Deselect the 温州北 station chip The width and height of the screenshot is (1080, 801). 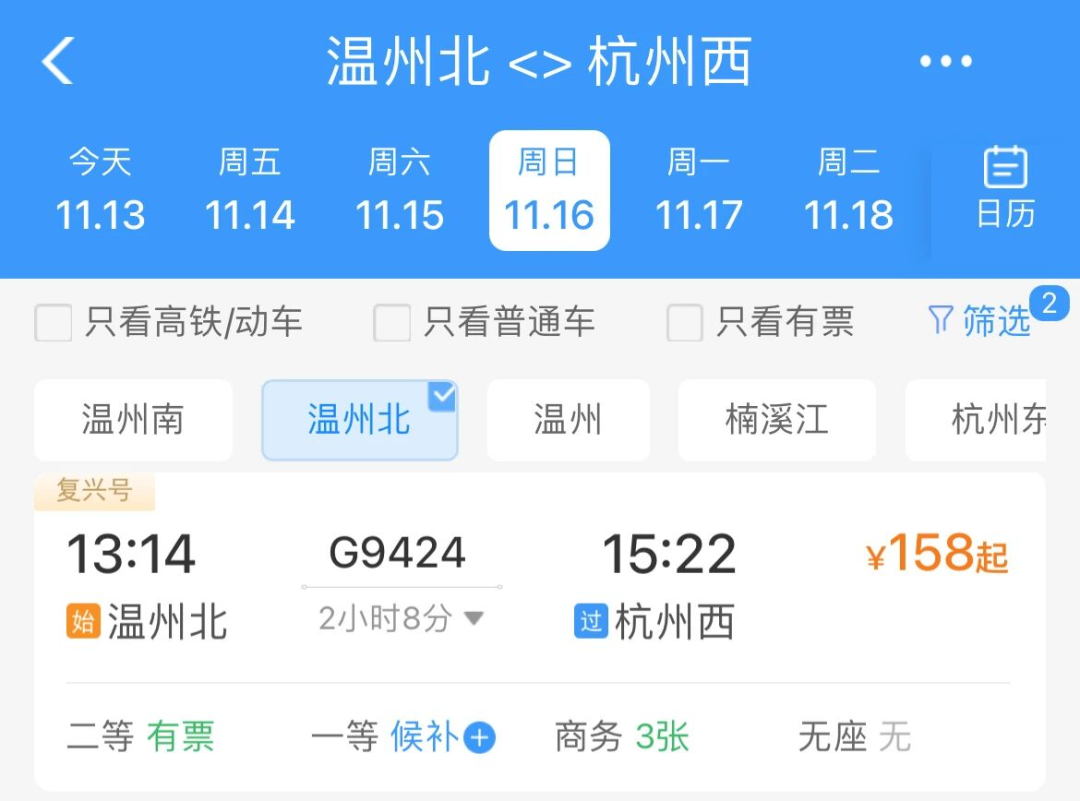click(x=359, y=420)
